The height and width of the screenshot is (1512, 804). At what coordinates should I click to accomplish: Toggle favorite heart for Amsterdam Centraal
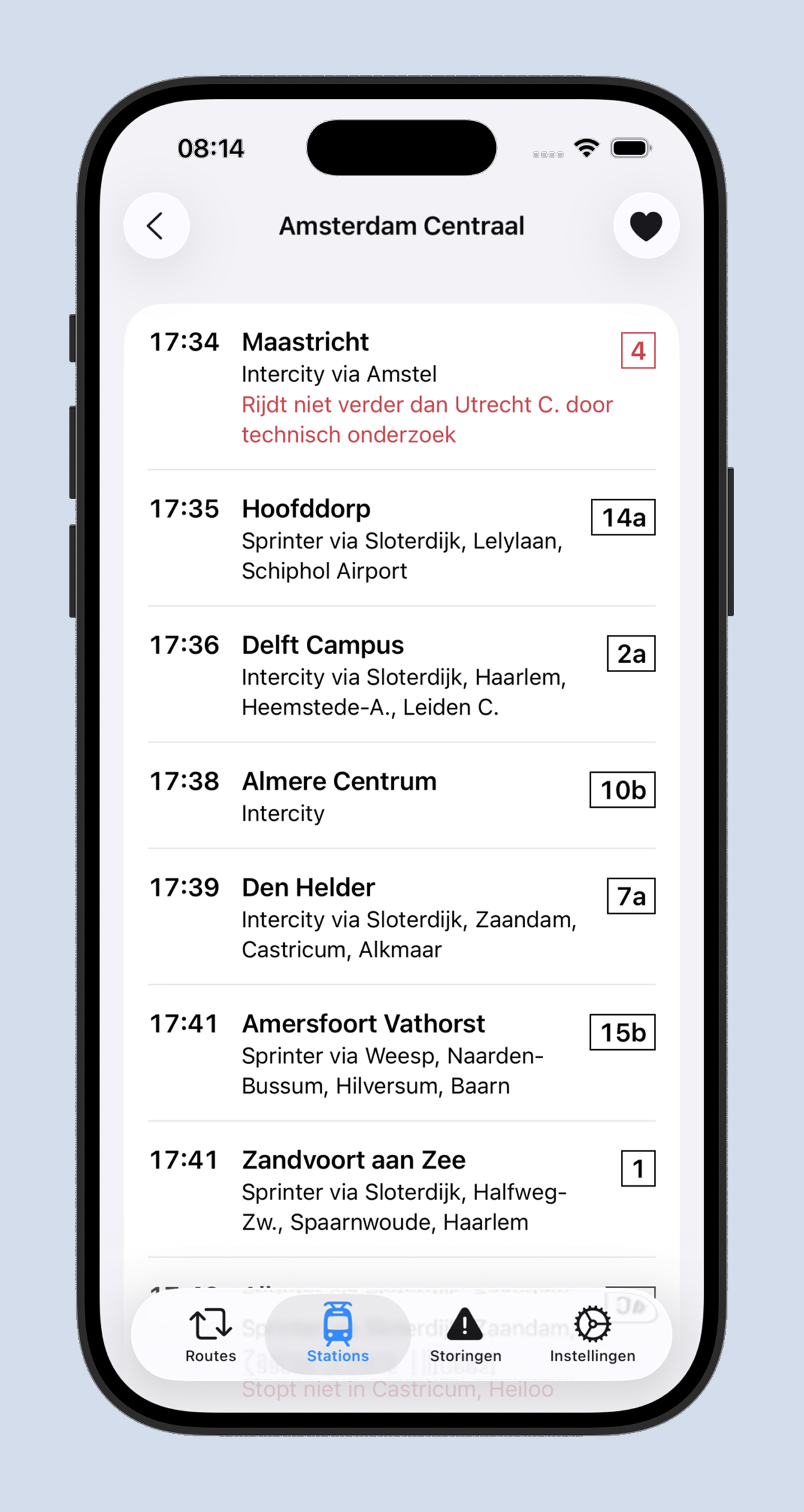tap(645, 226)
